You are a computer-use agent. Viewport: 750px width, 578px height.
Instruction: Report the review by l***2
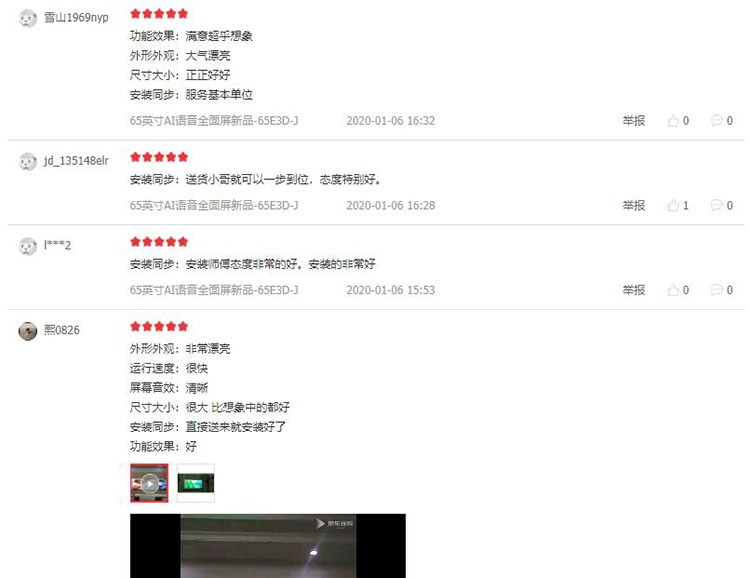click(634, 291)
